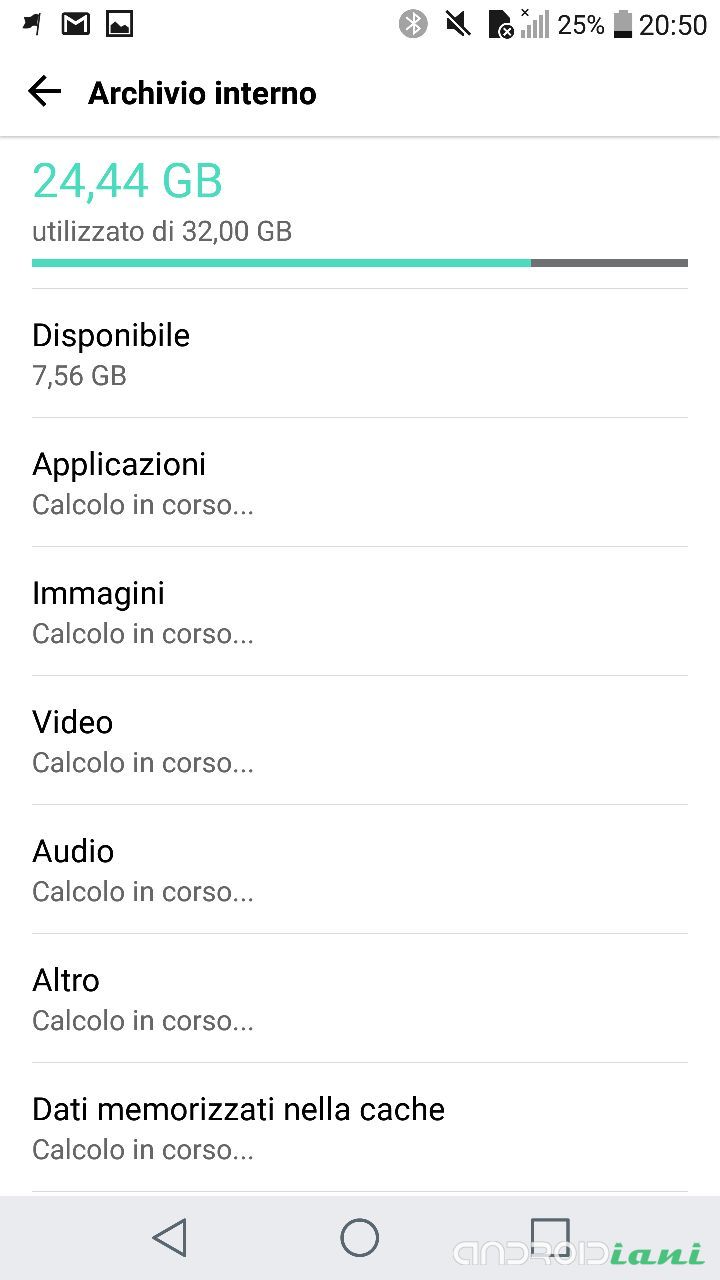720x1280 pixels.
Task: Open the Applicazioni storage row
Action: 359,483
